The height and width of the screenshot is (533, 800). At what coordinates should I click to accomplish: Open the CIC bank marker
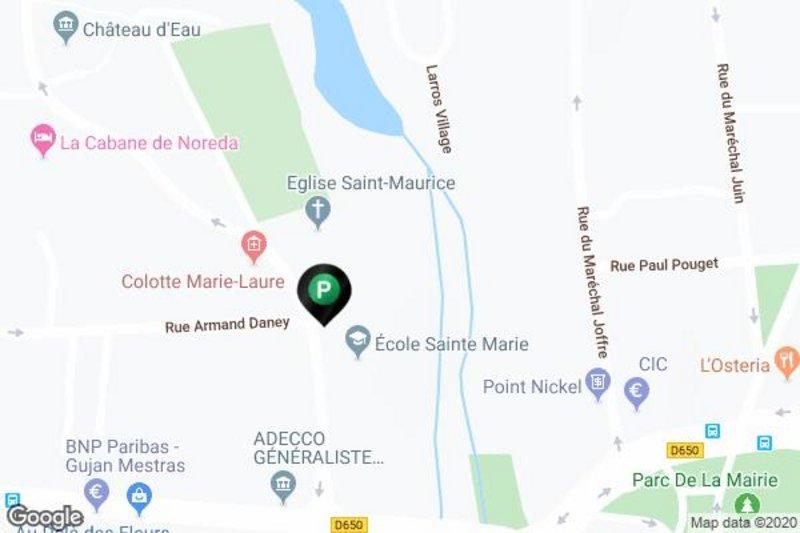[x=636, y=391]
